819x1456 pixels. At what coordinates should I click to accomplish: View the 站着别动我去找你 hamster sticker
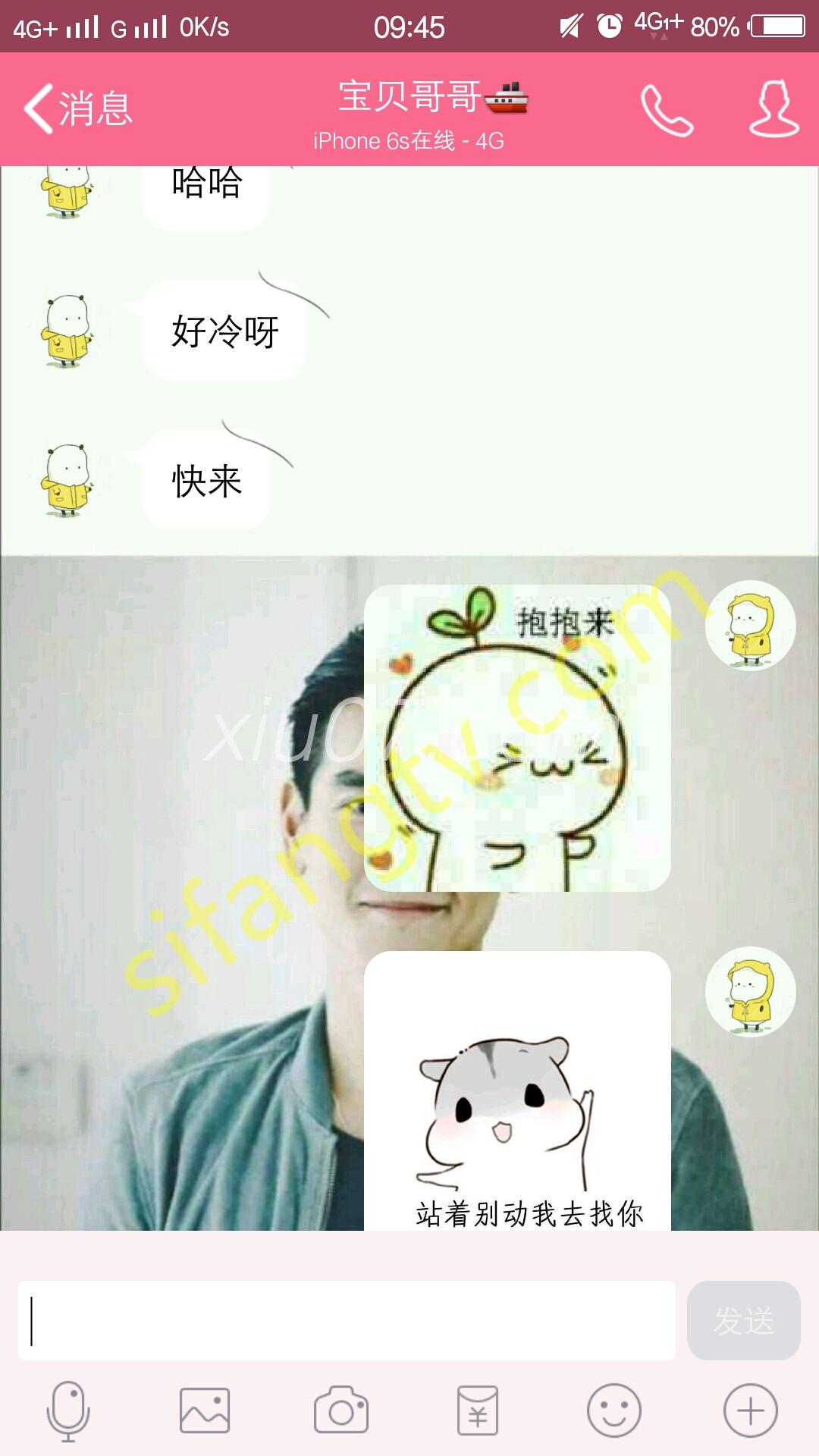[x=517, y=1092]
